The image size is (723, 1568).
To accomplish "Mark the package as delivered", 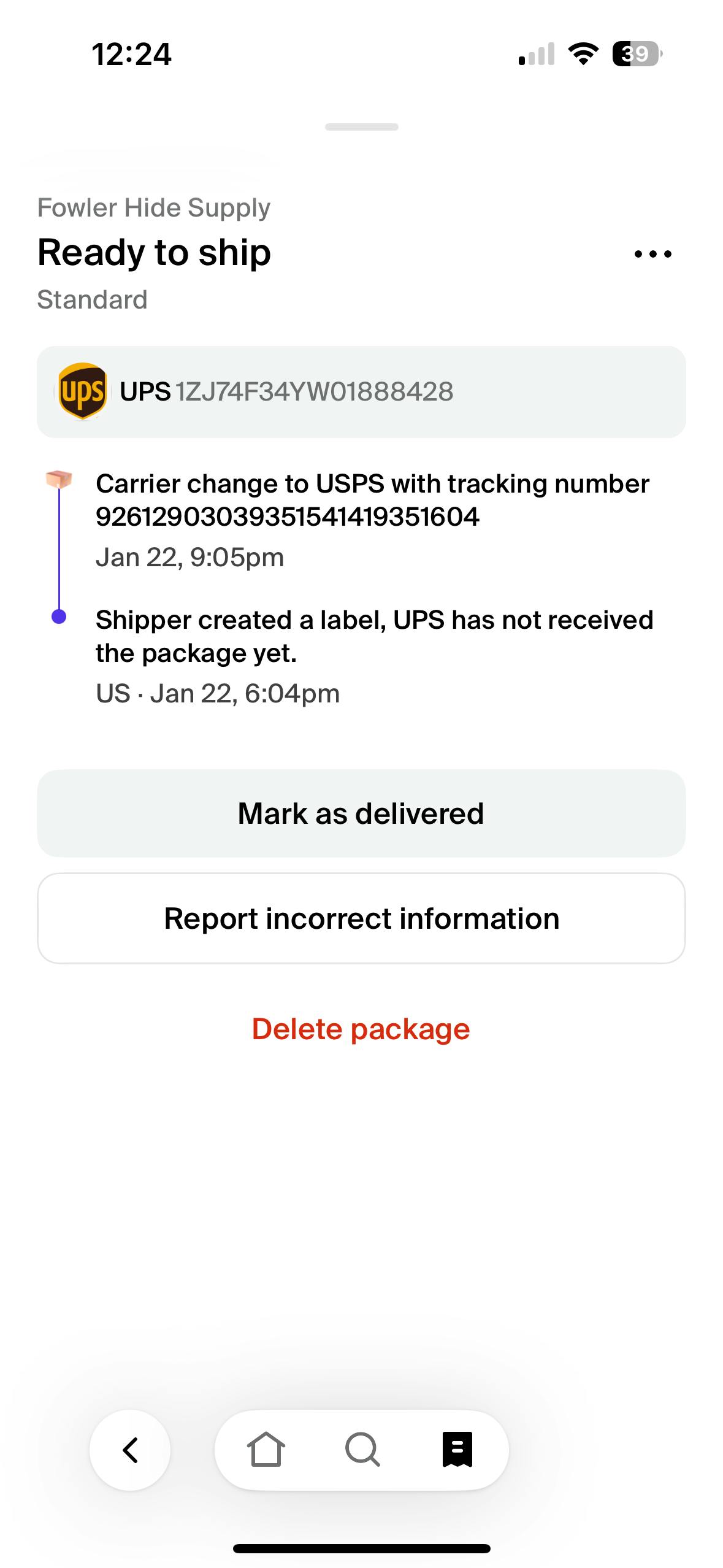I will pos(361,813).
